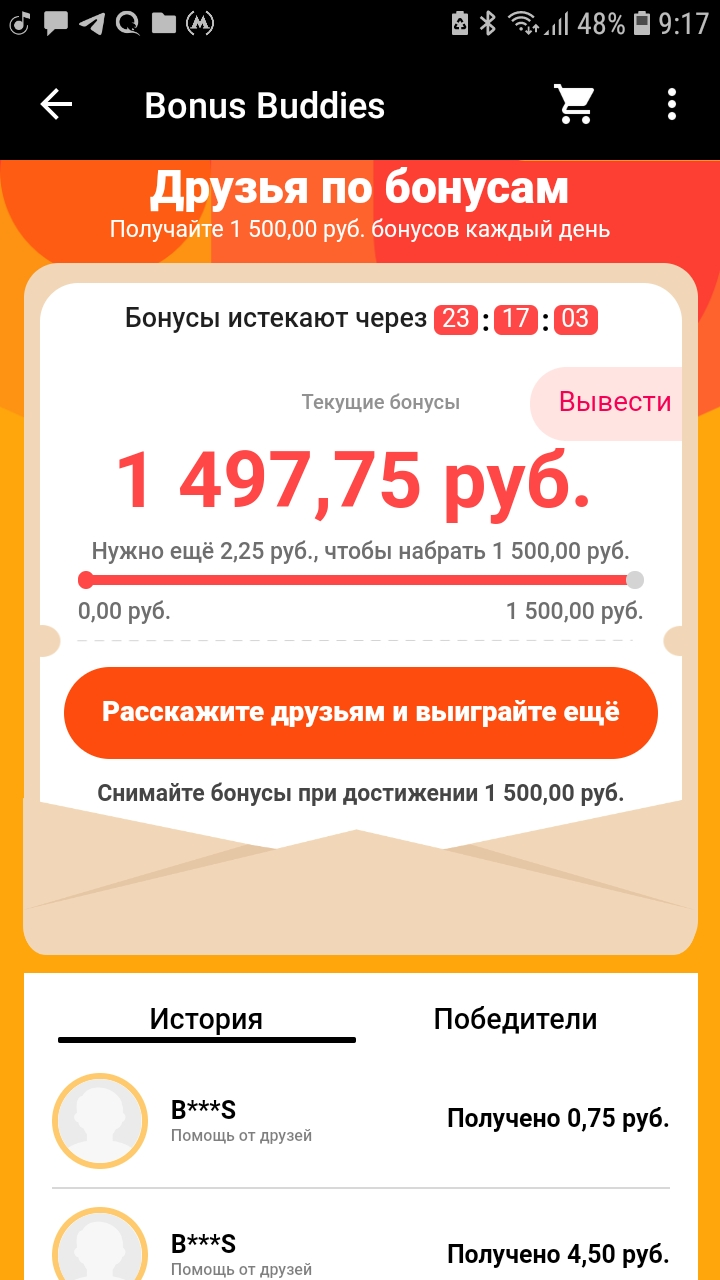Image resolution: width=720 pixels, height=1280 pixels.
Task: Open the overflow menu
Action: [672, 104]
